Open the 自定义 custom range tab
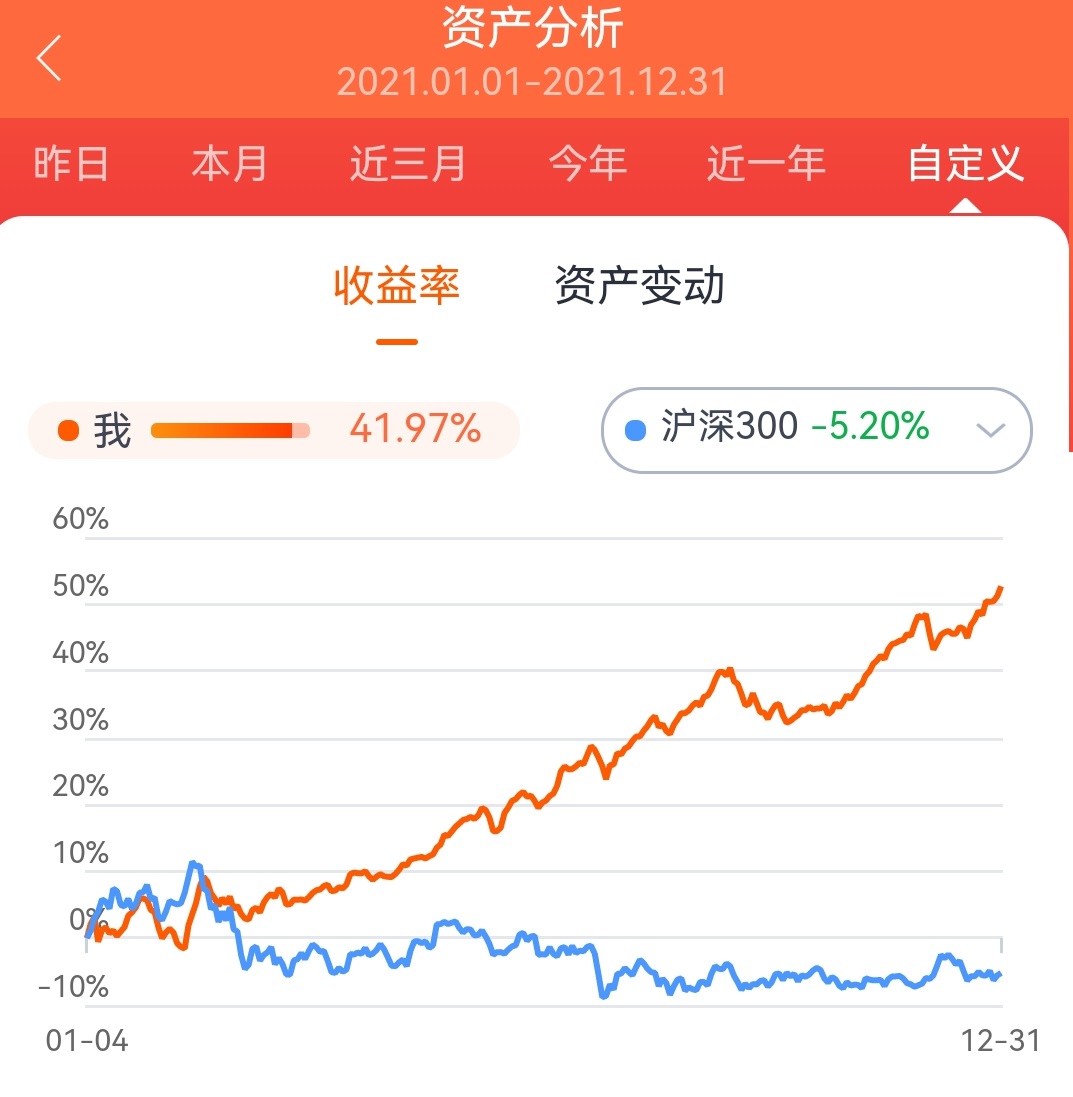 click(x=965, y=164)
